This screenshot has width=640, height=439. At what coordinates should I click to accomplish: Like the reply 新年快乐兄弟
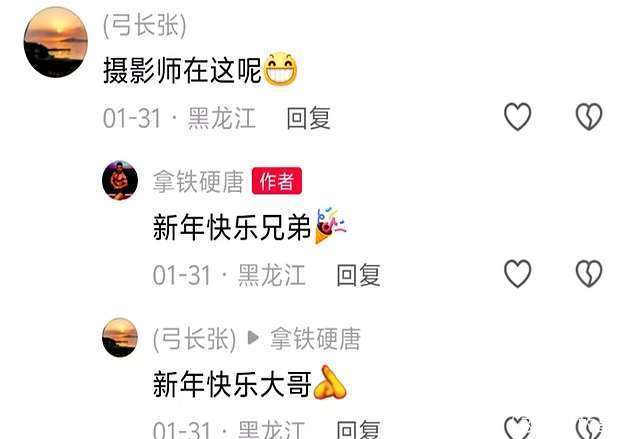[517, 274]
